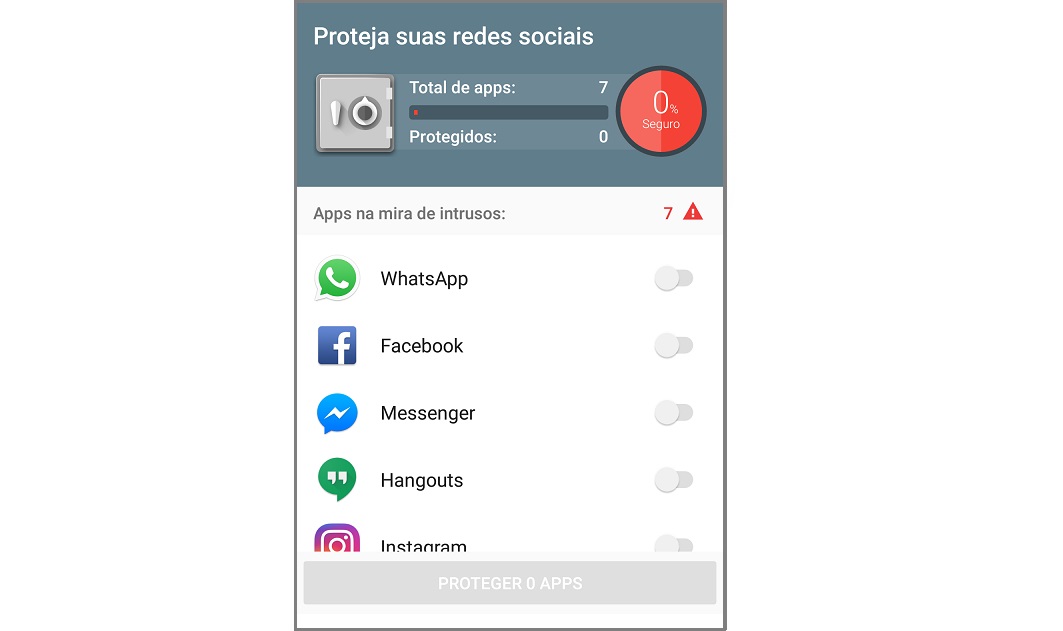The width and height of the screenshot is (1063, 631).
Task: Turn on the Messenger switch
Action: (673, 413)
